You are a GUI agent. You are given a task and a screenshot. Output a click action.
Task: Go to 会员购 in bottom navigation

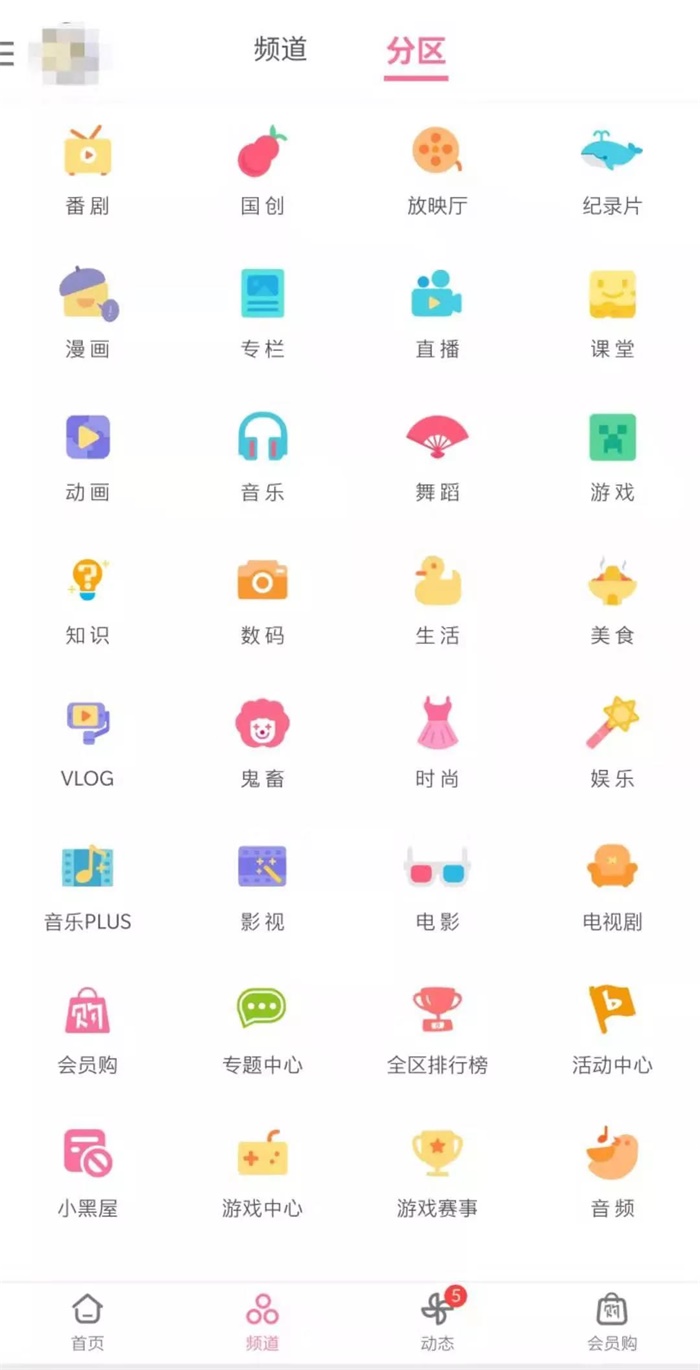coord(611,1320)
